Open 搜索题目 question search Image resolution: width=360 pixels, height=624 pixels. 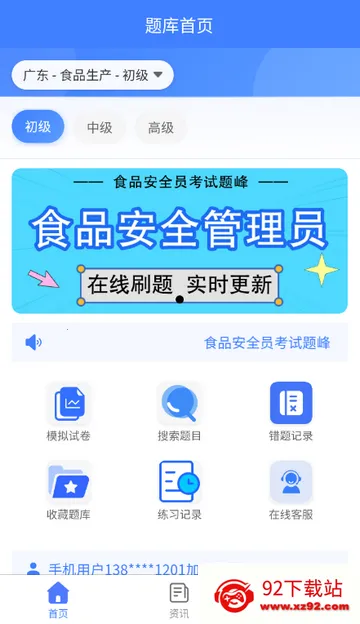(179, 412)
